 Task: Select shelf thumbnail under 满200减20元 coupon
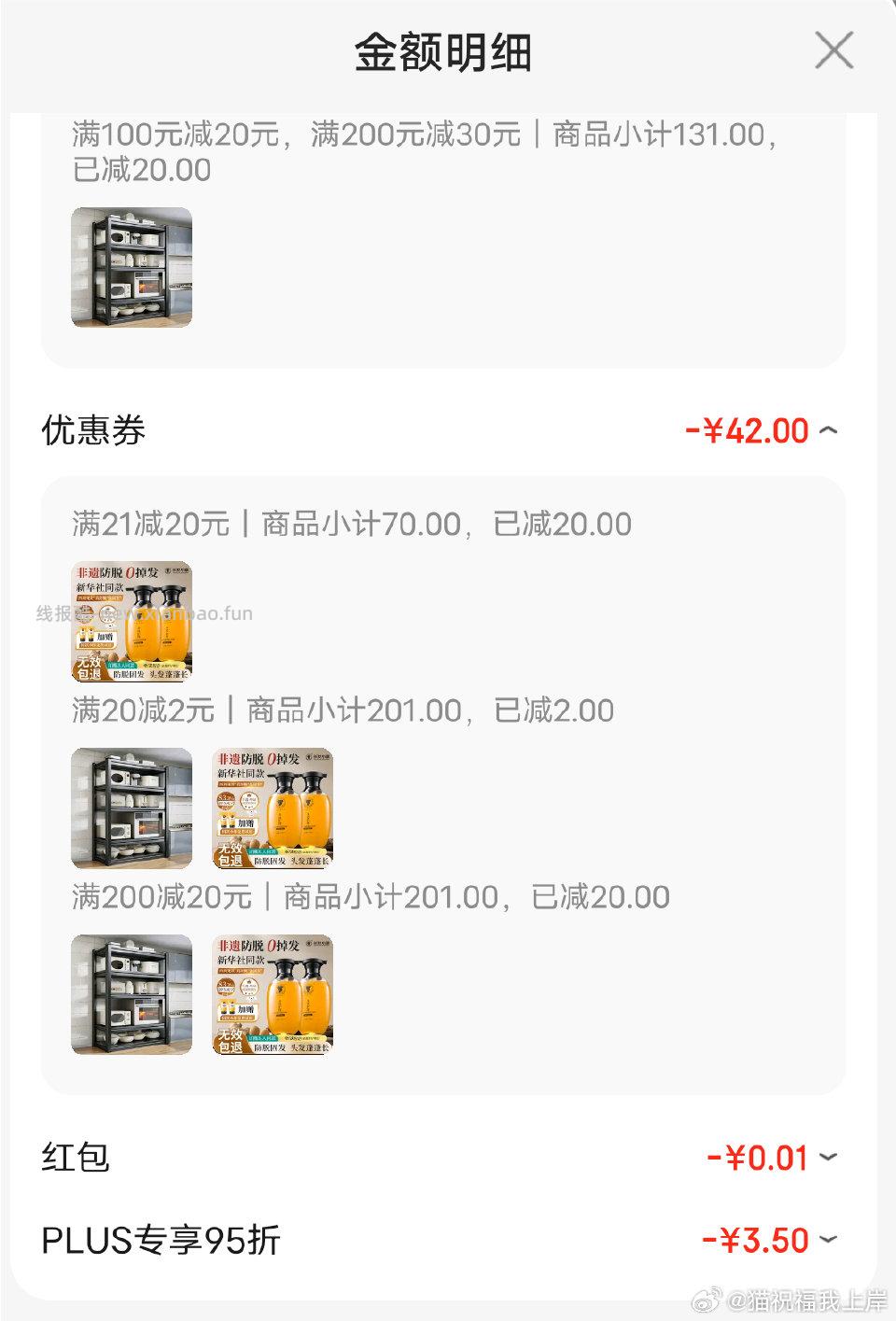click(x=131, y=995)
